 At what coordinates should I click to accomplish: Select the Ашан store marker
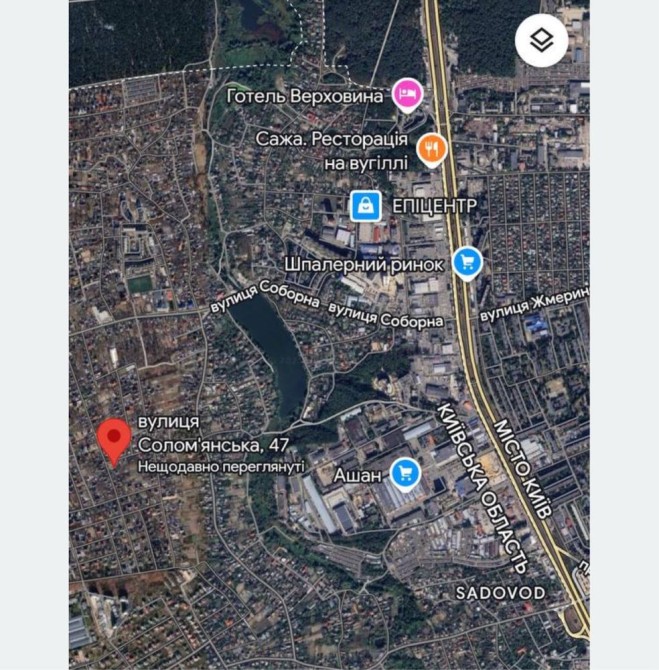click(404, 473)
